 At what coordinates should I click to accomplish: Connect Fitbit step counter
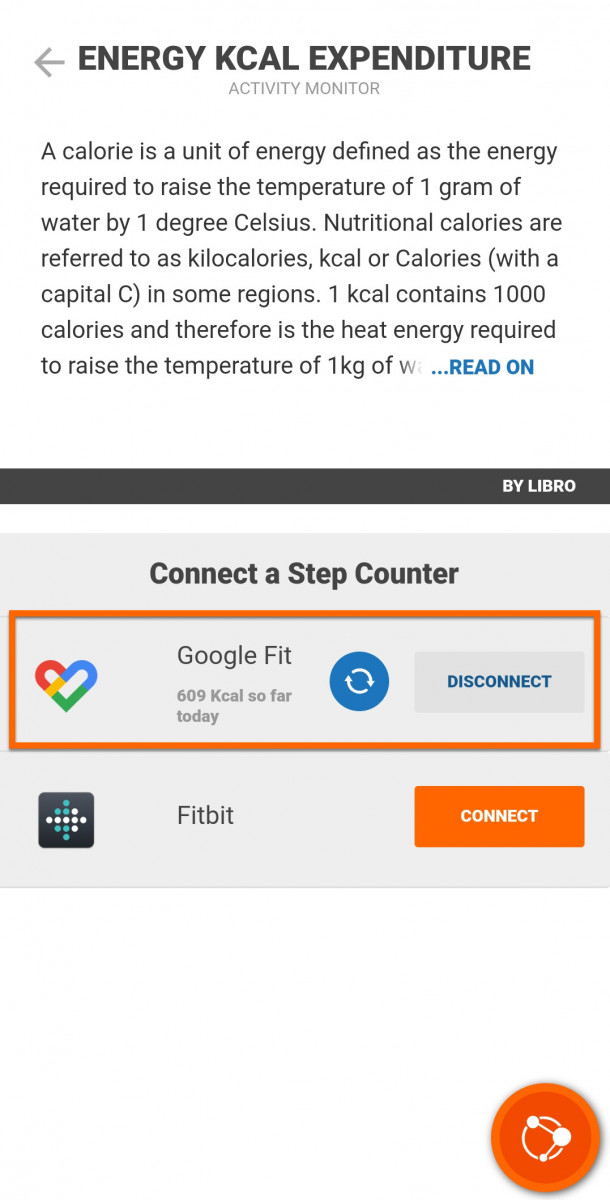coord(499,816)
